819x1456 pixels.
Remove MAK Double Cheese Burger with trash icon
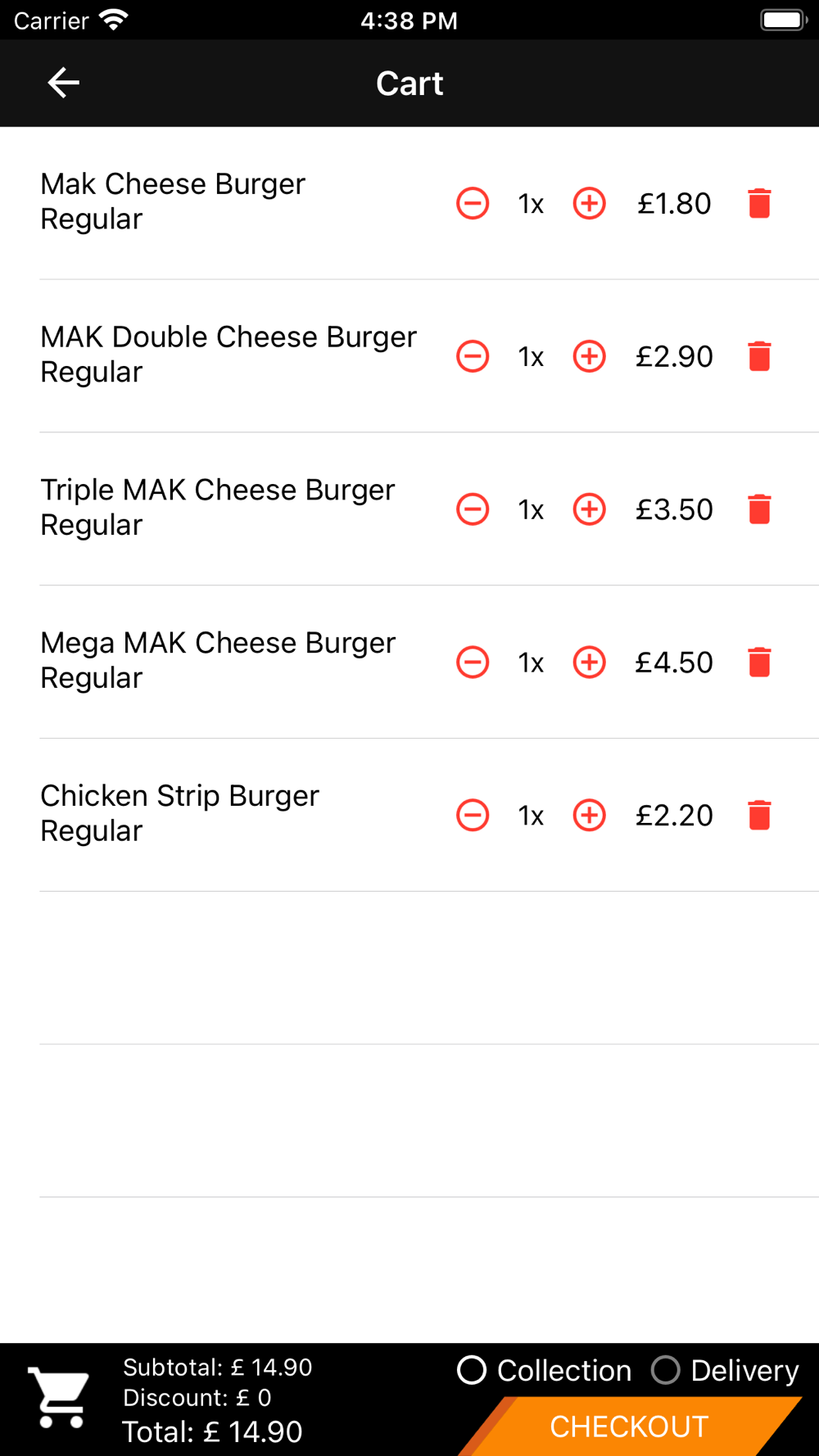point(759,356)
